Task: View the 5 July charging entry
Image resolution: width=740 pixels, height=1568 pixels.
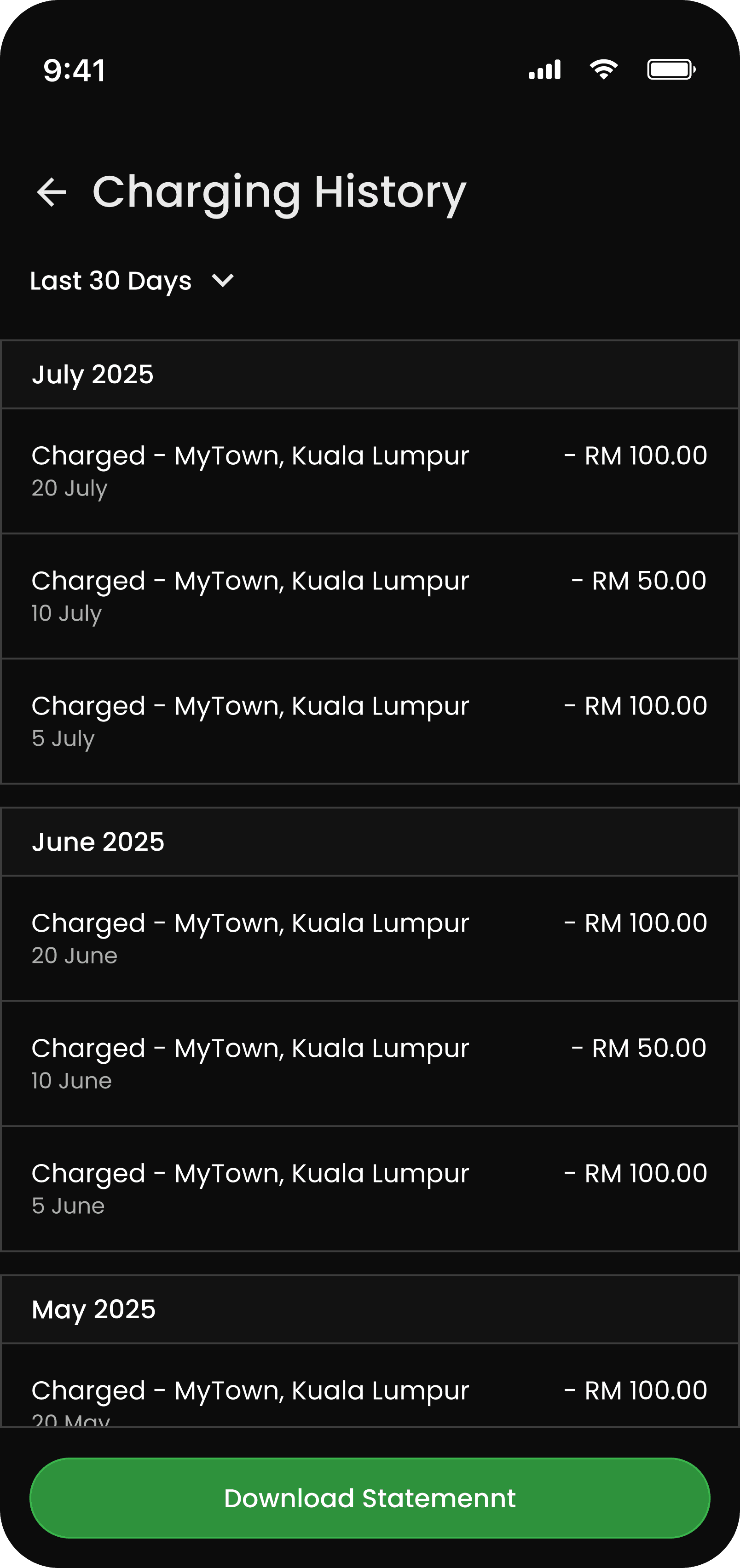Action: click(x=370, y=721)
